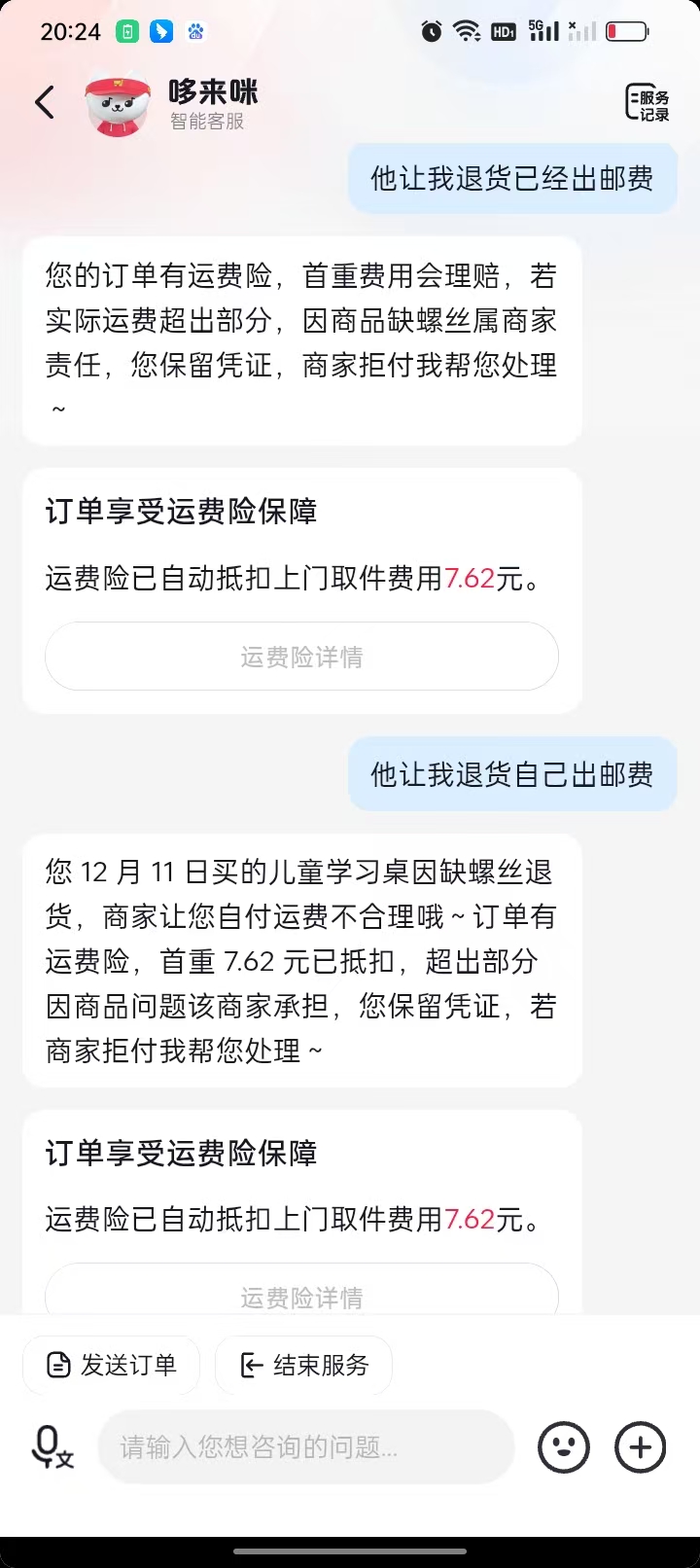This screenshot has width=700, height=1568.
Task: Tap the 发送订单 chip
Action: pyautogui.click(x=112, y=1365)
